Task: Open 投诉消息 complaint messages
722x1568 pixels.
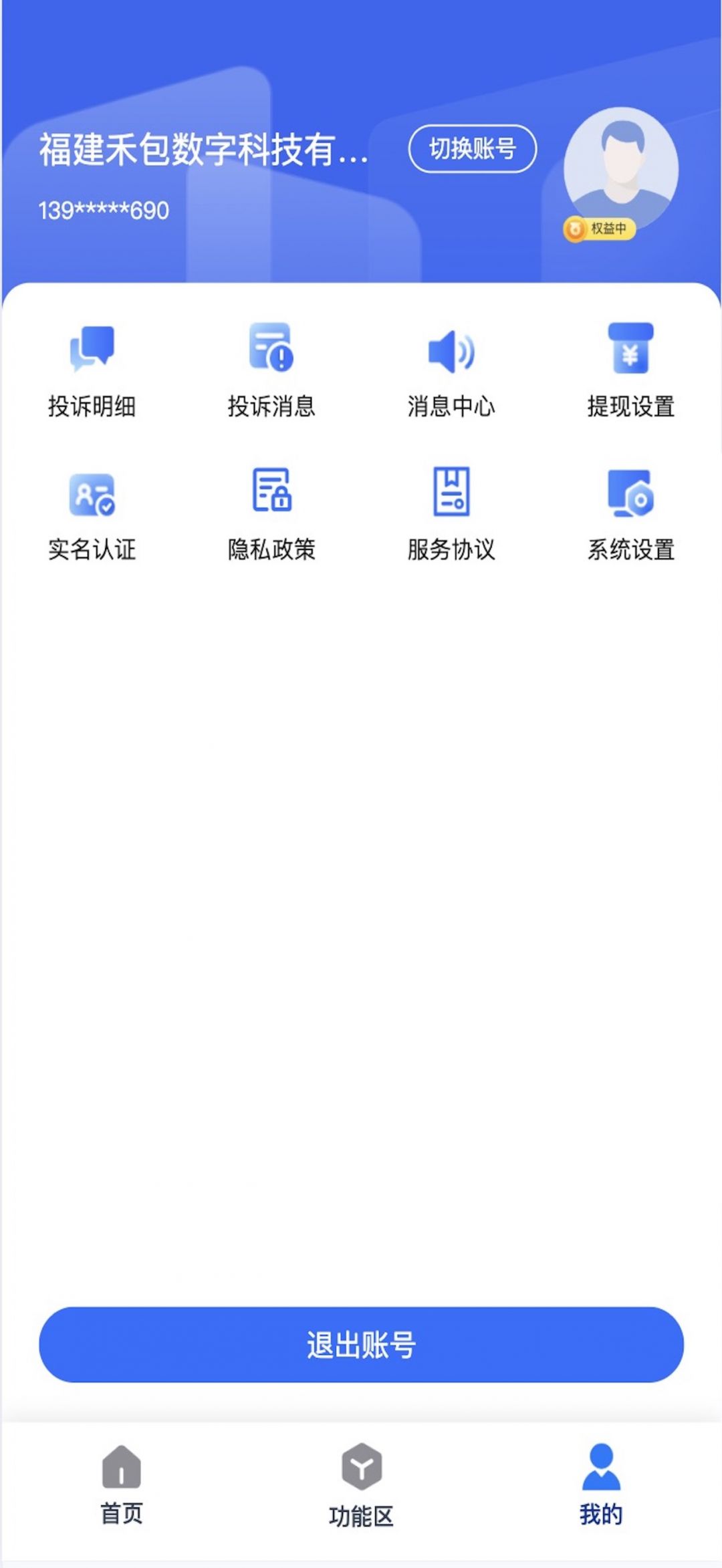Action: [271, 370]
